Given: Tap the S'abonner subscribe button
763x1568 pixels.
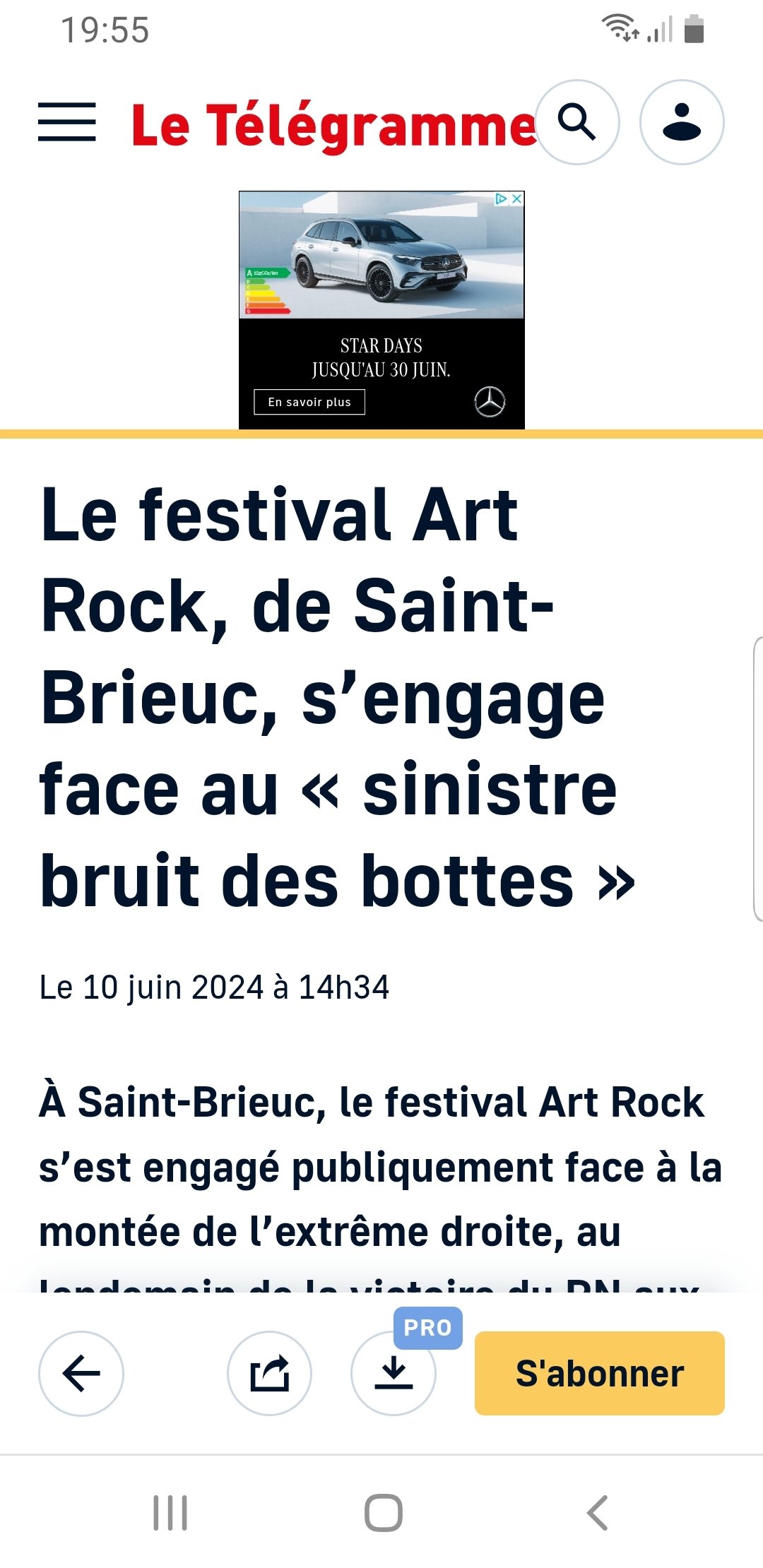Looking at the screenshot, I should 600,1374.
